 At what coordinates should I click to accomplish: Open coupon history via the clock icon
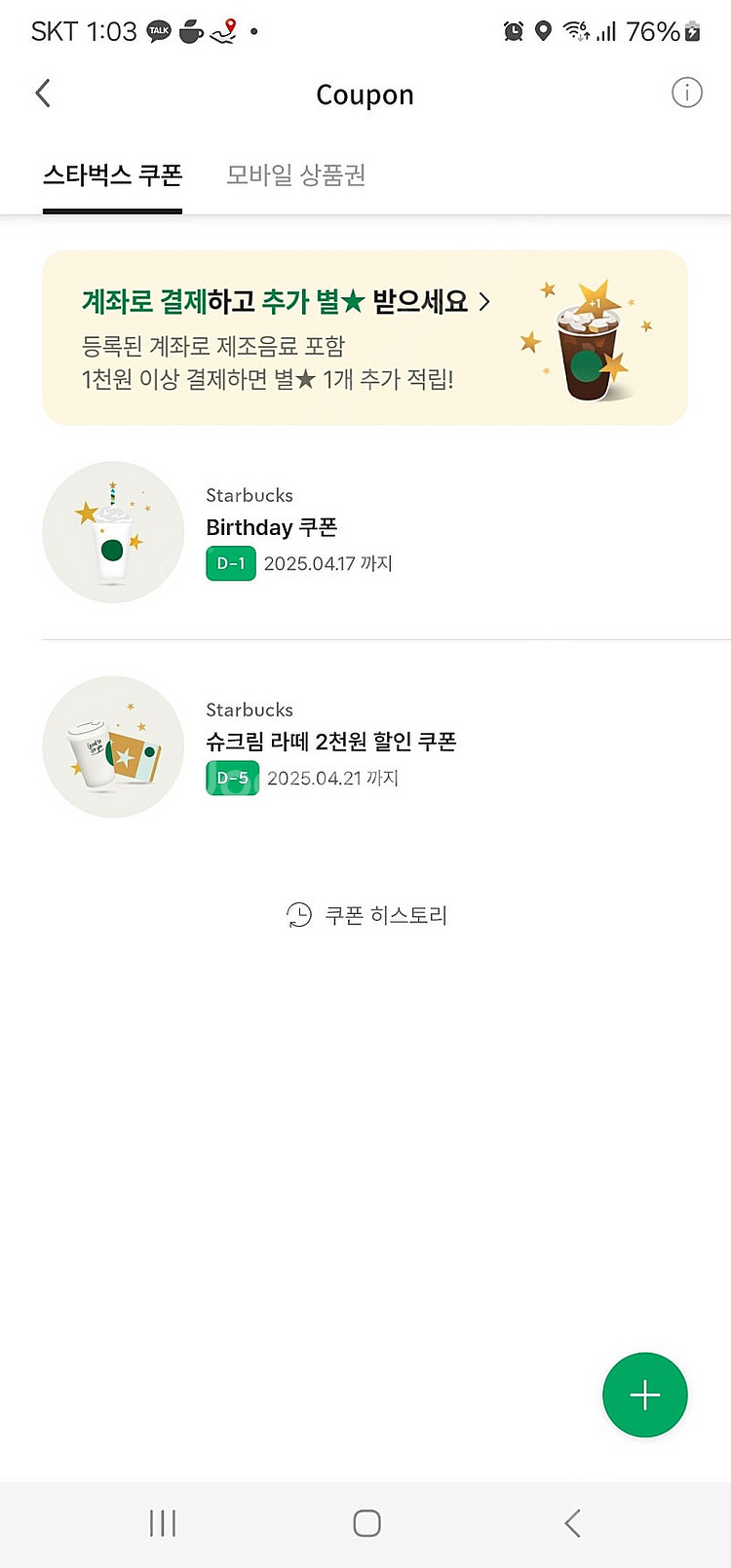299,914
